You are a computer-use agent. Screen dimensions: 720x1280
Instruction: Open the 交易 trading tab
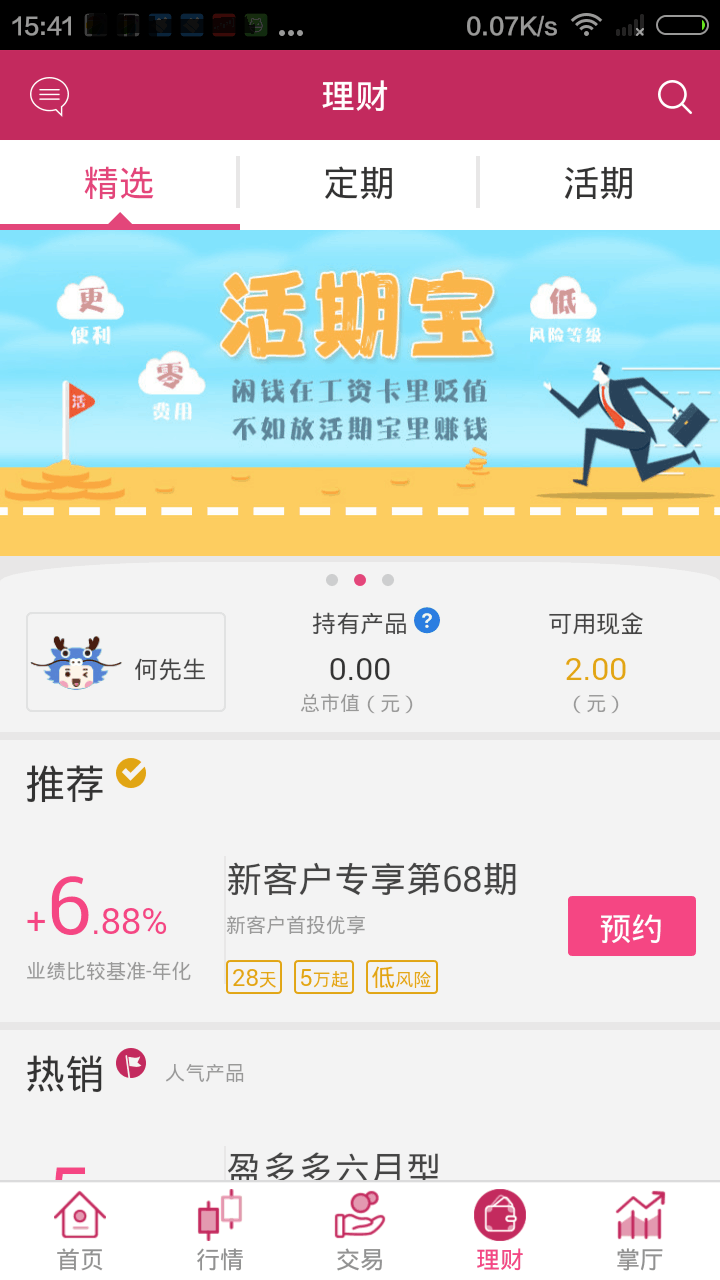[x=359, y=1232]
